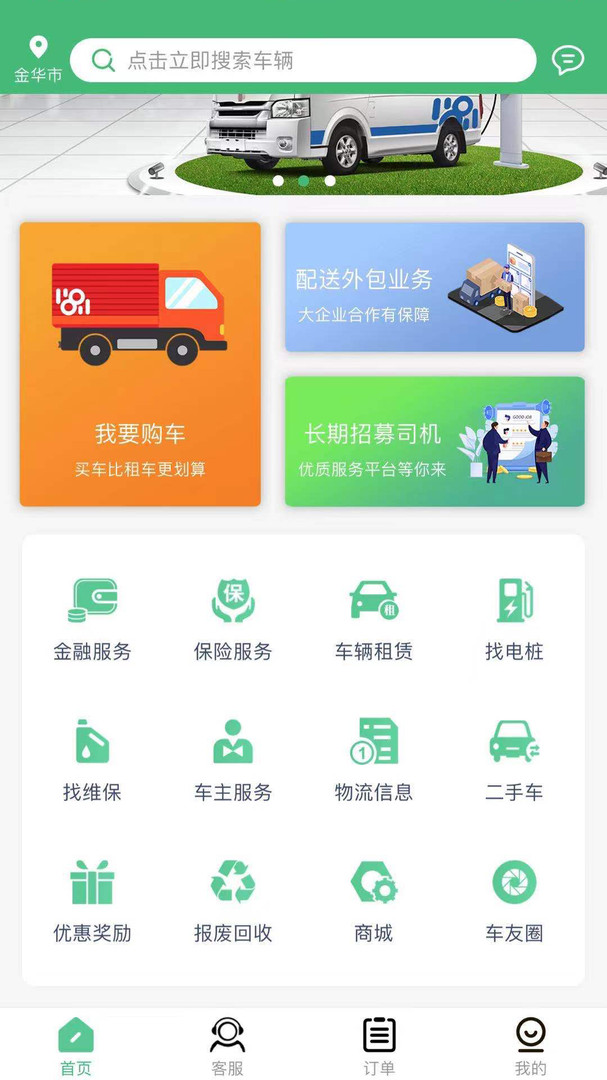The width and height of the screenshot is (607, 1080).
Task: Select 找电桩
Action: tap(514, 620)
